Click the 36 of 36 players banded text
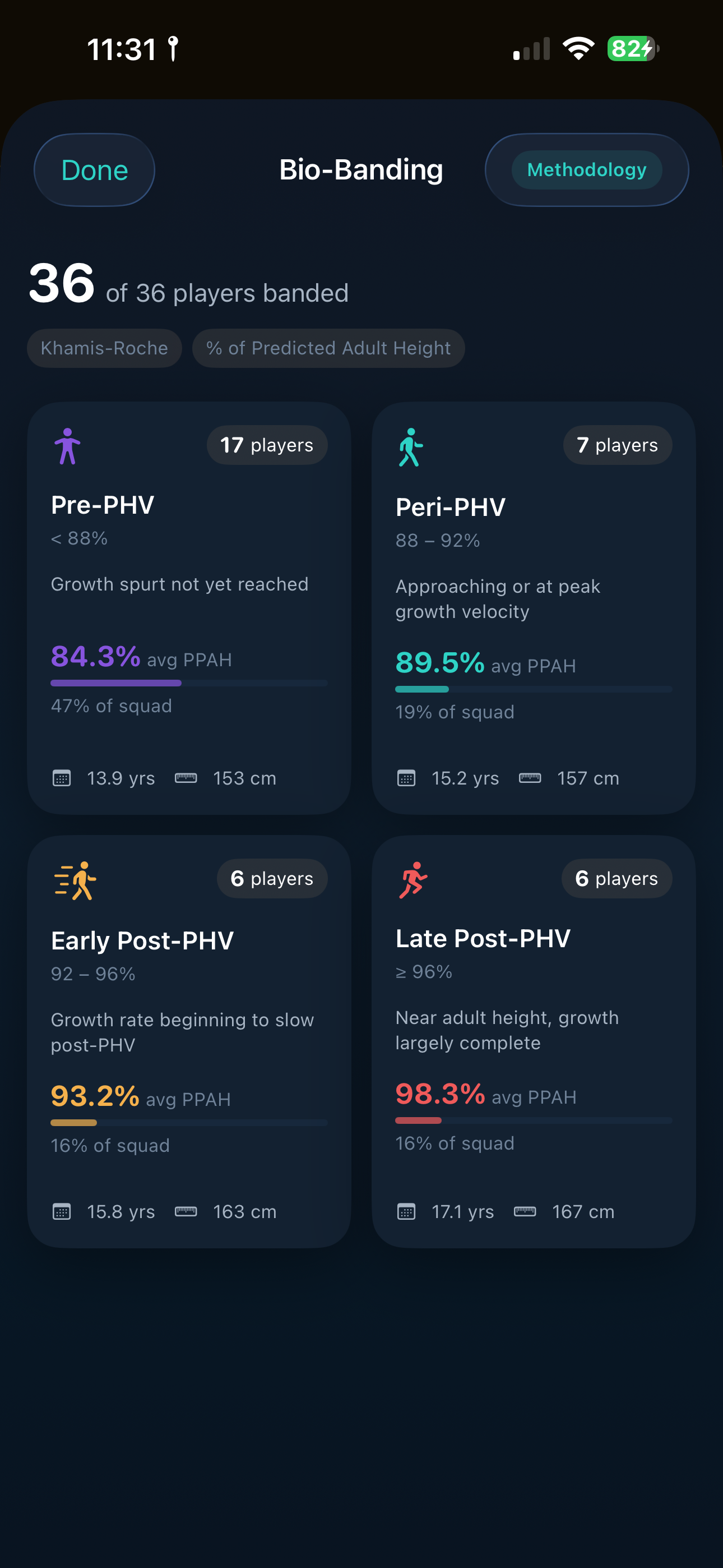Screen dimensions: 723x1568 coord(187,286)
